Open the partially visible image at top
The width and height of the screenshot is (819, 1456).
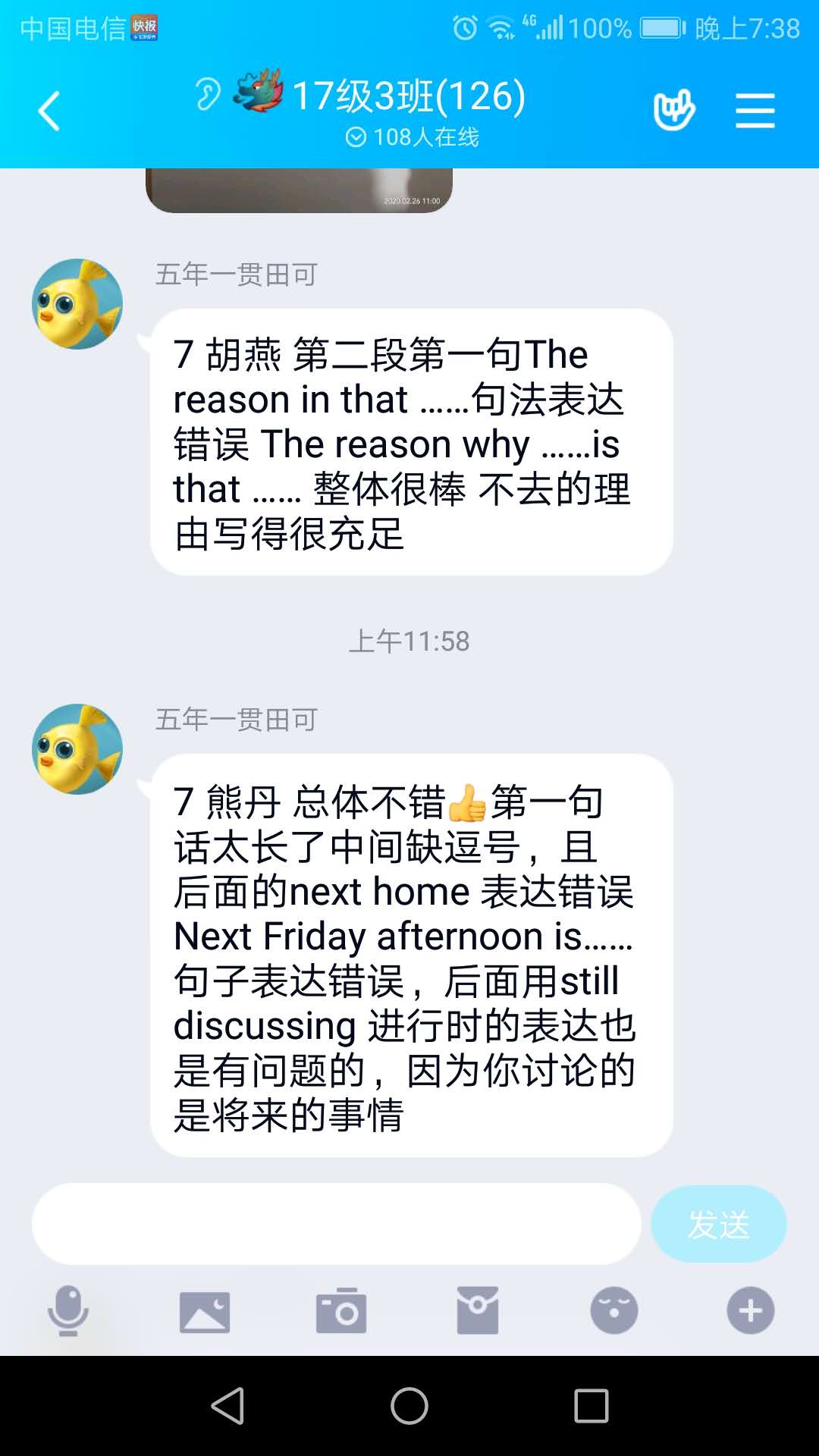pos(299,190)
